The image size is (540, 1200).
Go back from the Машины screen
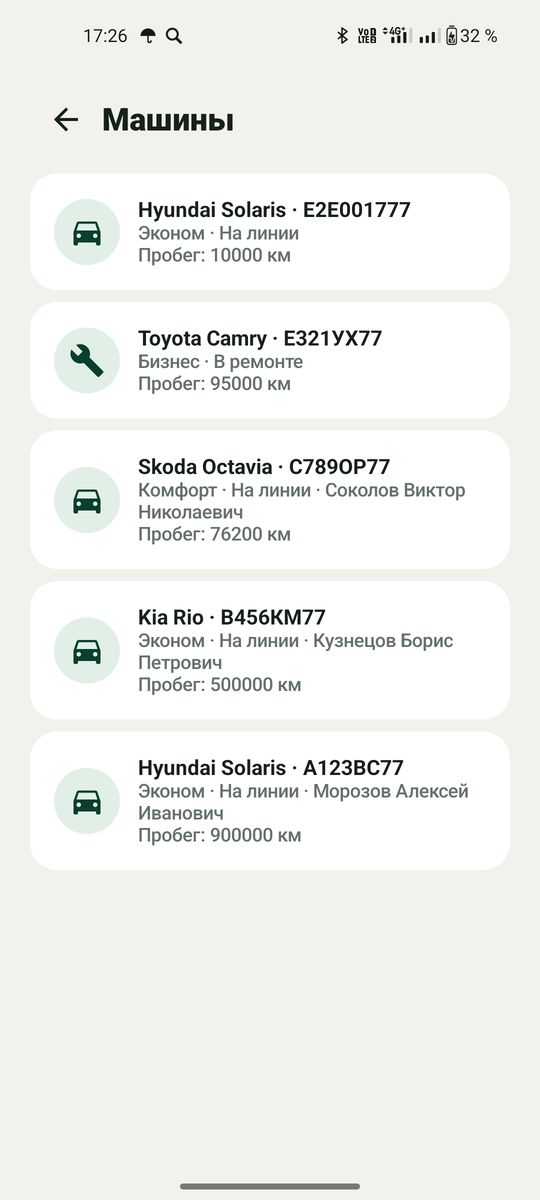click(66, 120)
